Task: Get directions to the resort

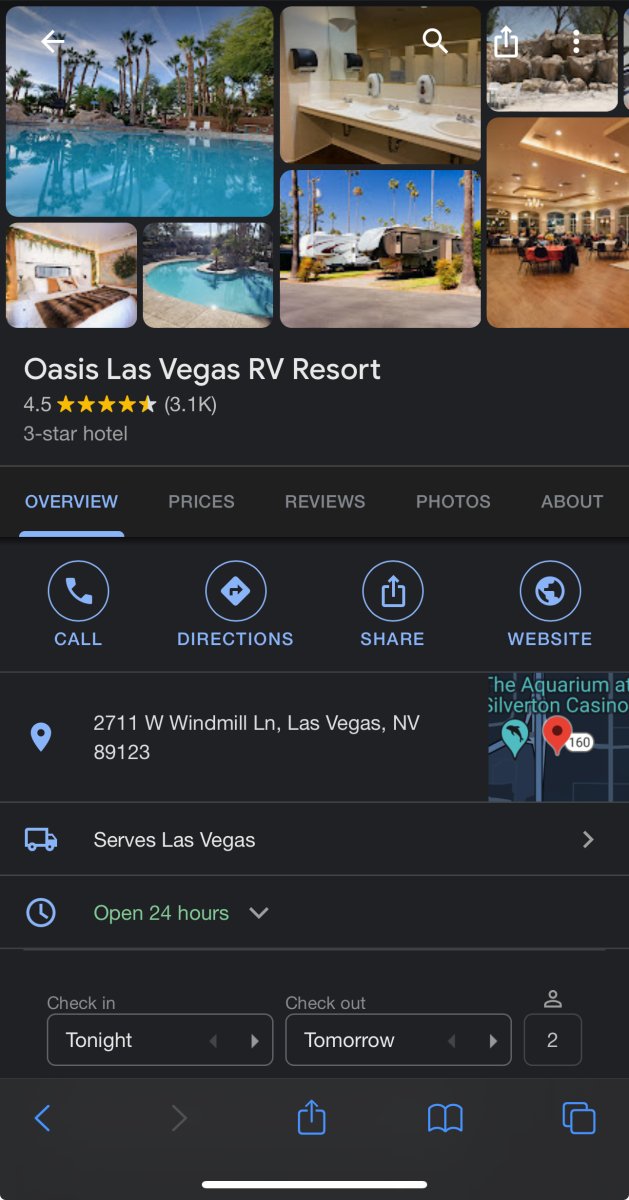Action: point(235,604)
